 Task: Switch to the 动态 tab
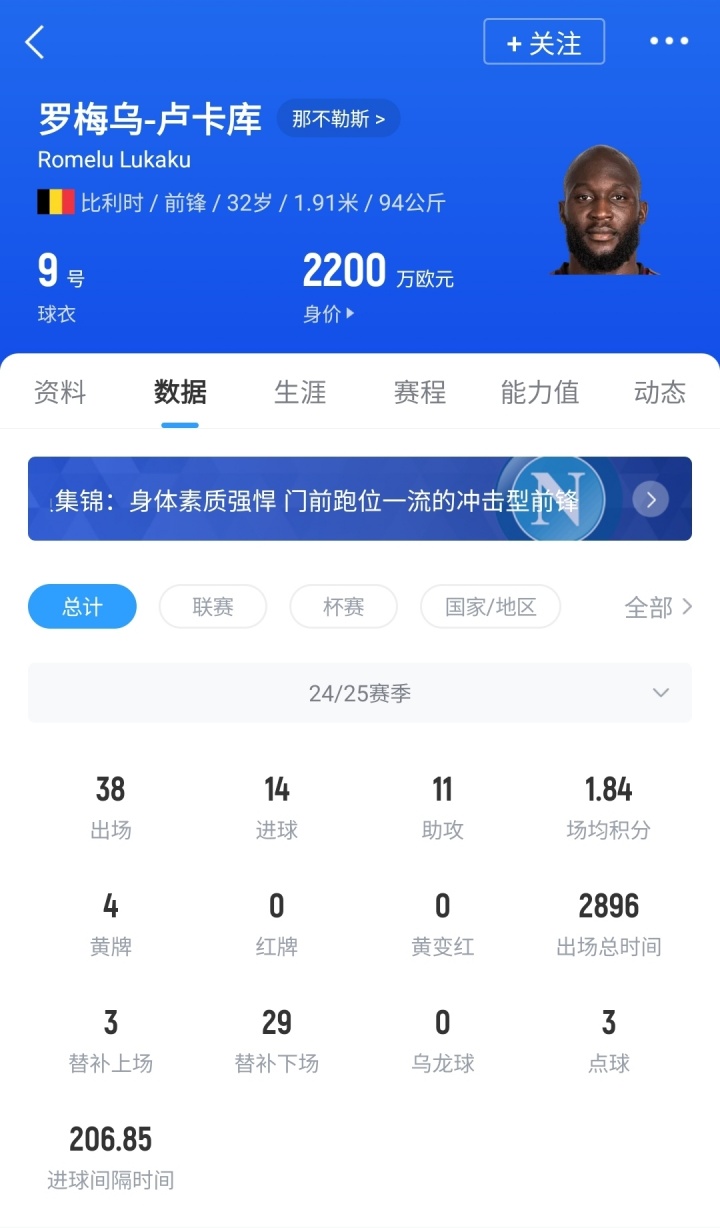click(660, 392)
